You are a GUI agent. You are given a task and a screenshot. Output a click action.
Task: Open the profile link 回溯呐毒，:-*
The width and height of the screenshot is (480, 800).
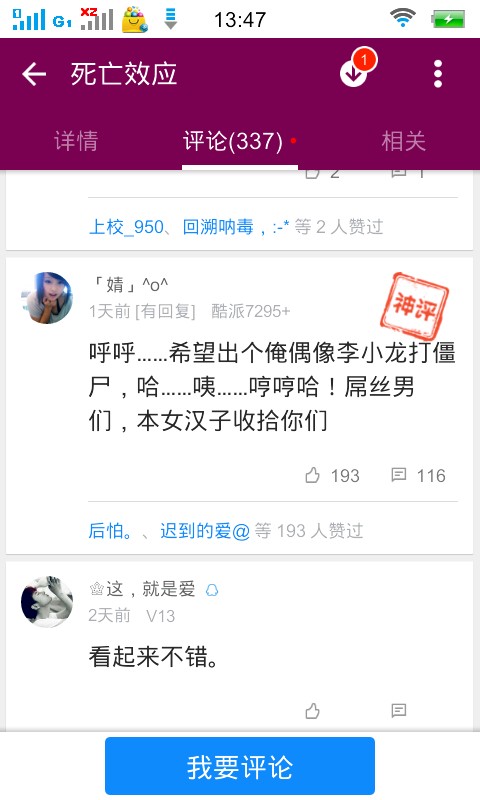pos(236,227)
